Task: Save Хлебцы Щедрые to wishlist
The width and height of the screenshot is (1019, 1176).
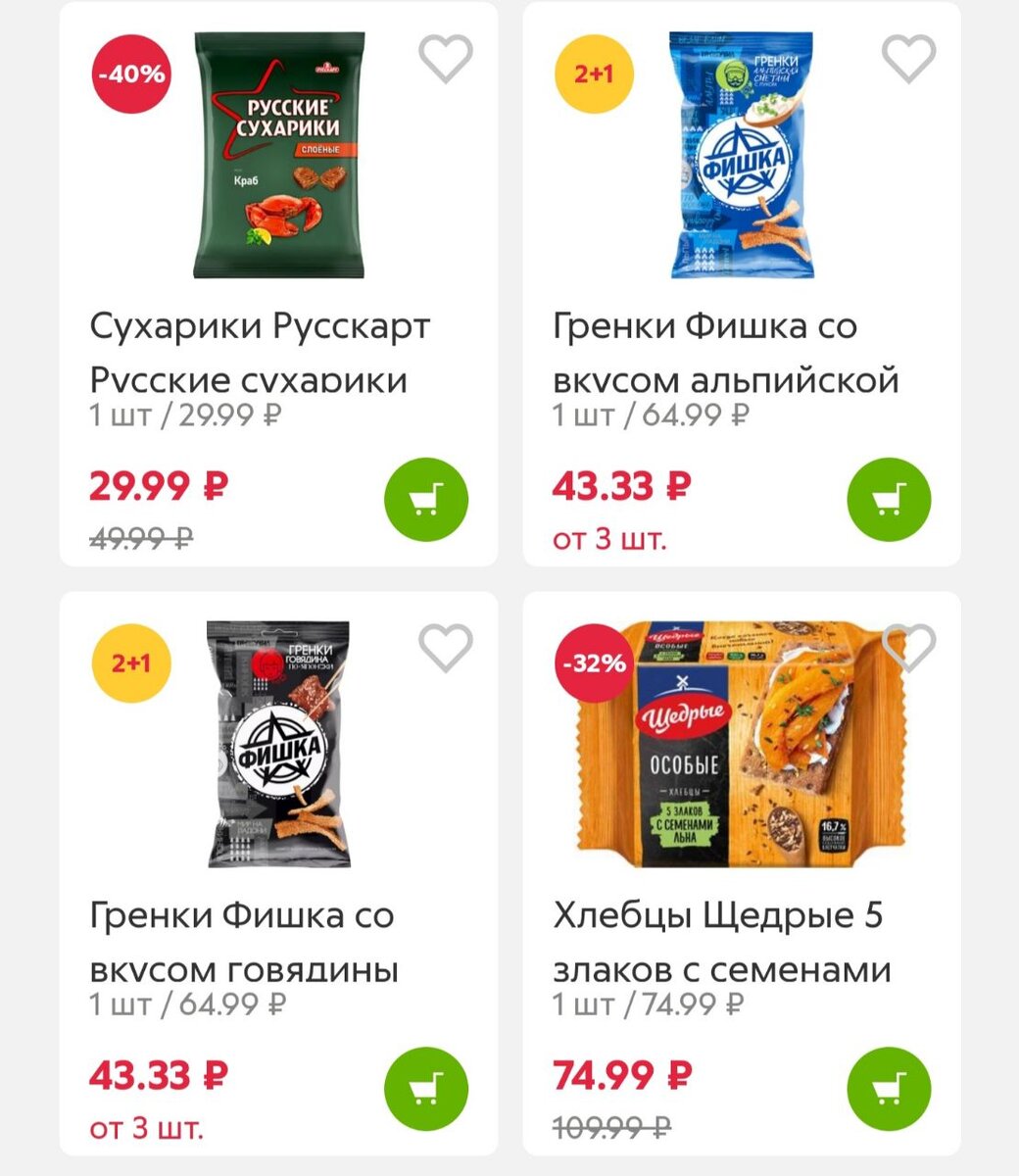Action: pos(908,649)
